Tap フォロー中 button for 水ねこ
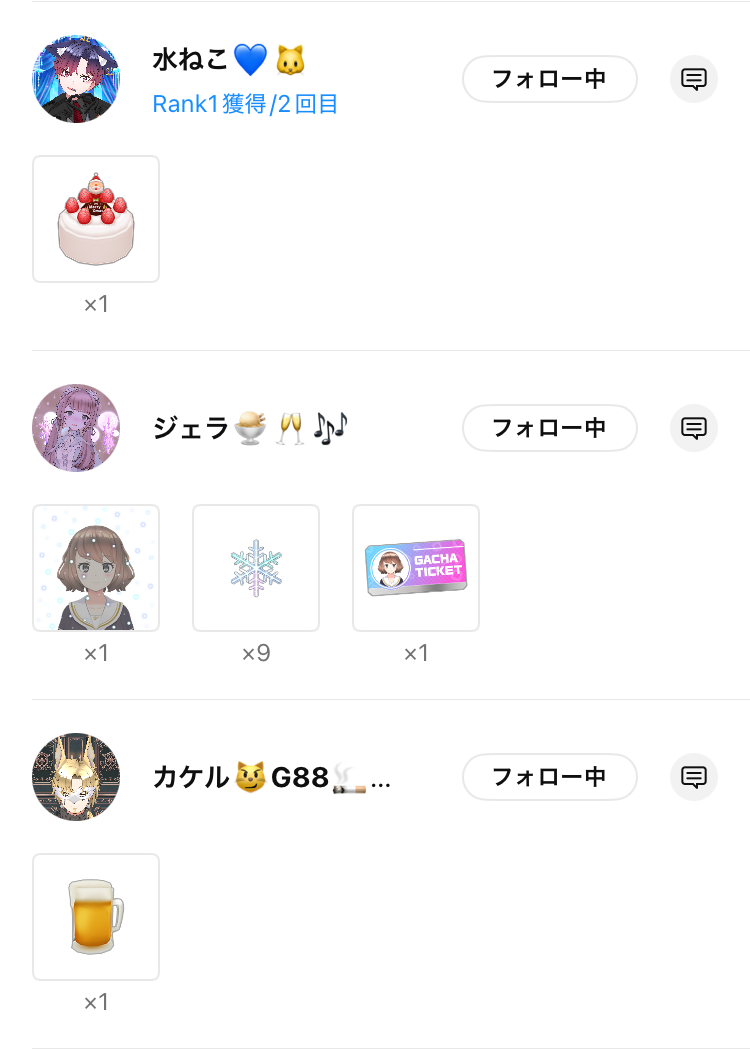The image size is (750, 1052). tap(549, 79)
